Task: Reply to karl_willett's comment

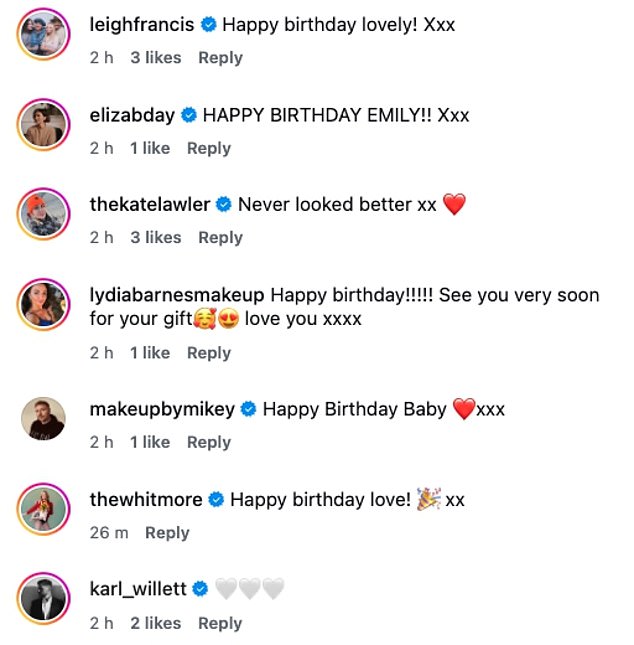Action: (220, 623)
